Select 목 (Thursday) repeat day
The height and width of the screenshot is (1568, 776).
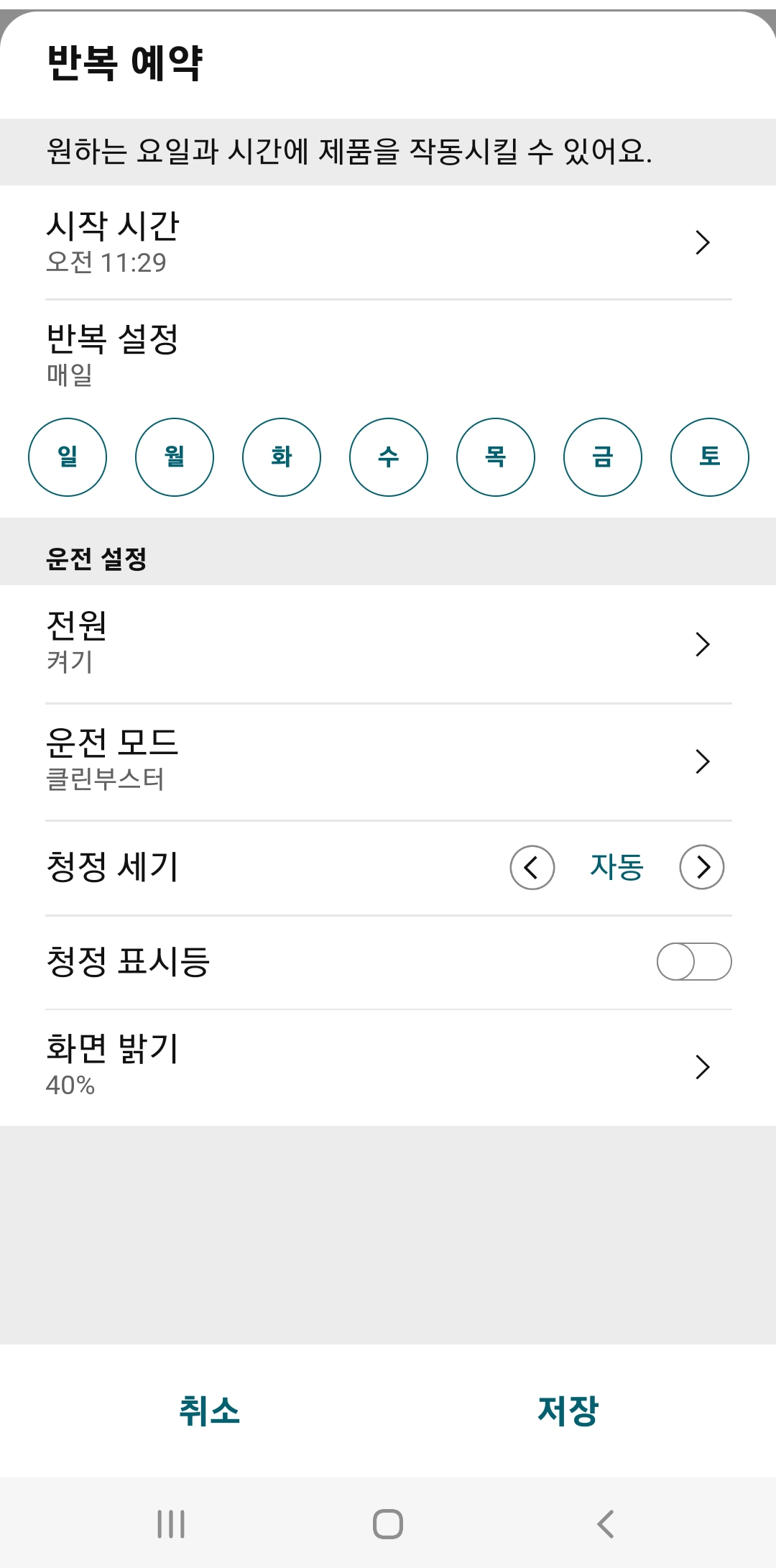[496, 457]
